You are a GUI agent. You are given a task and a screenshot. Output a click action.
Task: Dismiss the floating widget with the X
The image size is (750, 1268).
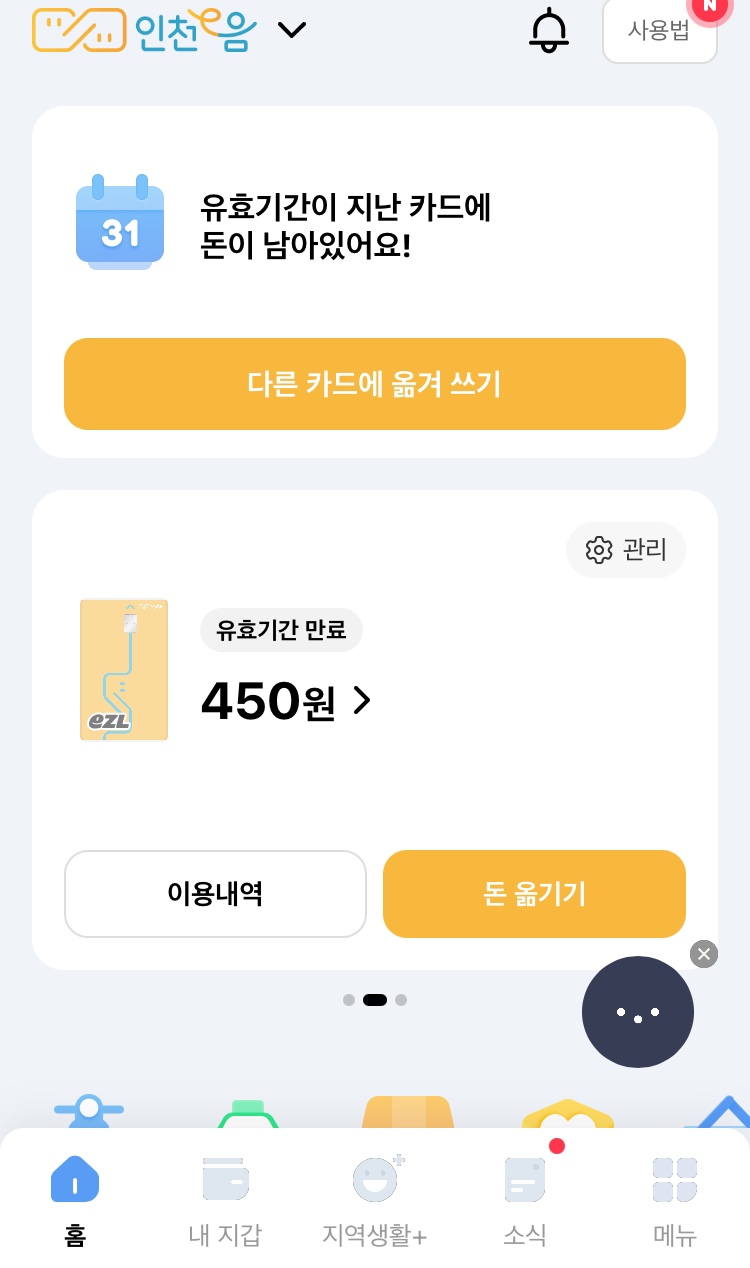pos(704,954)
